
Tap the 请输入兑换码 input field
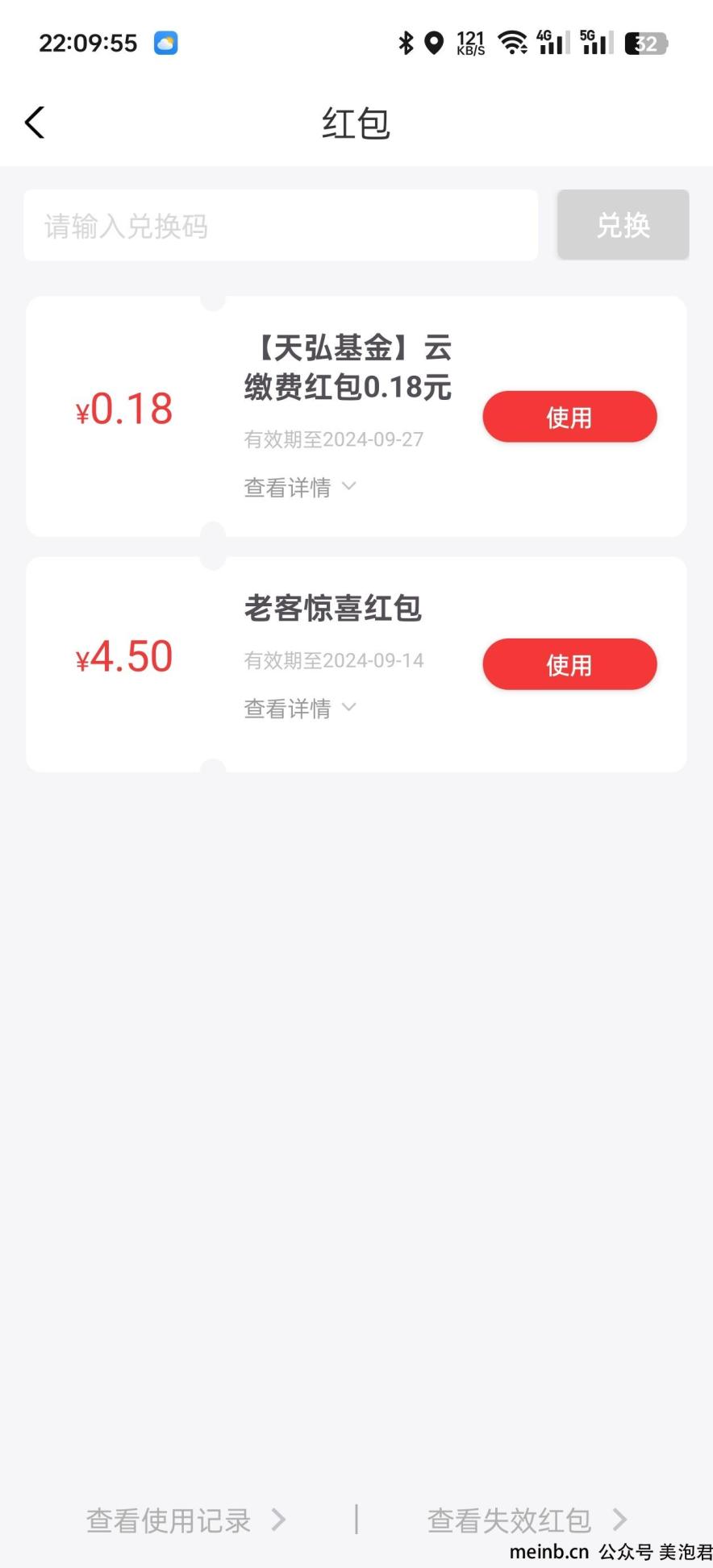(x=281, y=226)
